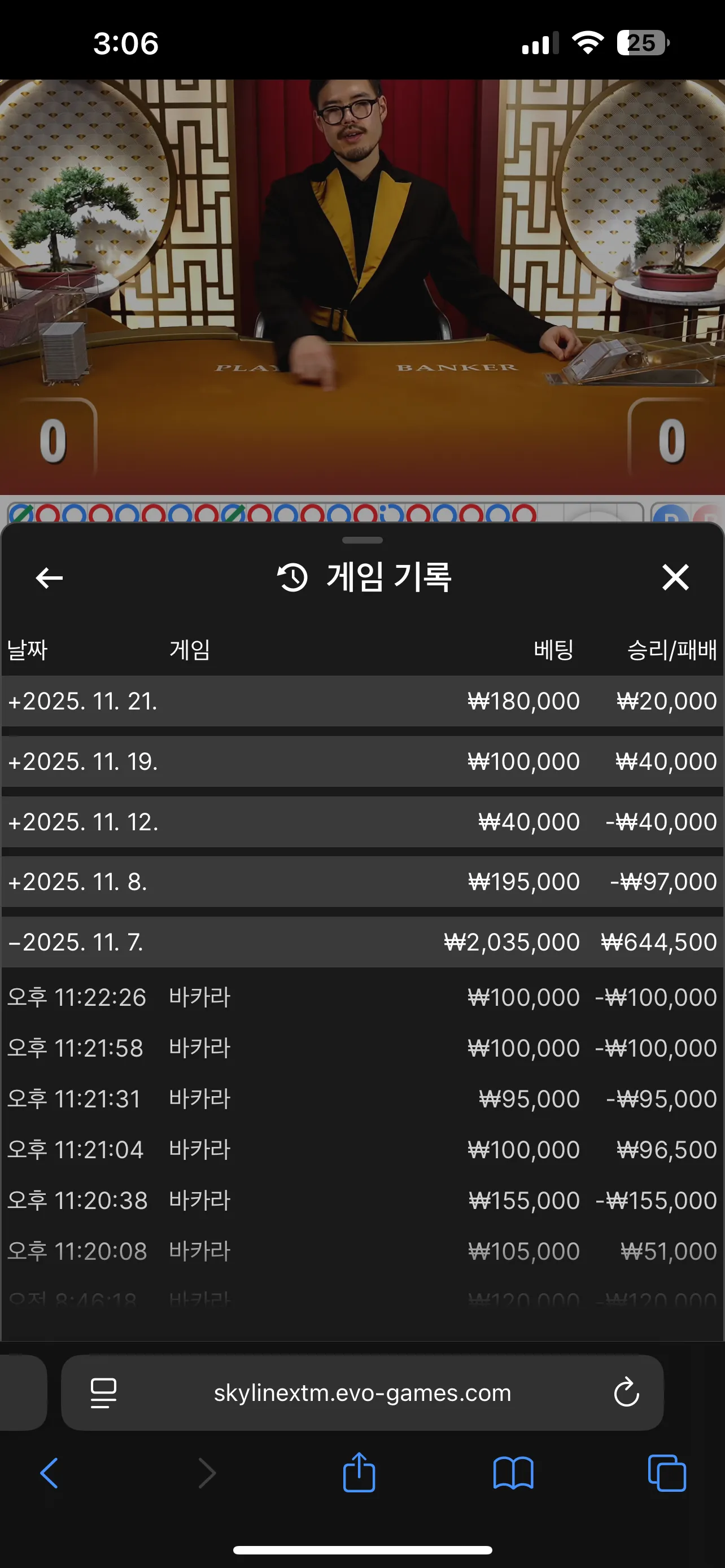Open the 오후 11:20:38 바카라 round
Screen dimensions: 725x1568
pos(362,1201)
